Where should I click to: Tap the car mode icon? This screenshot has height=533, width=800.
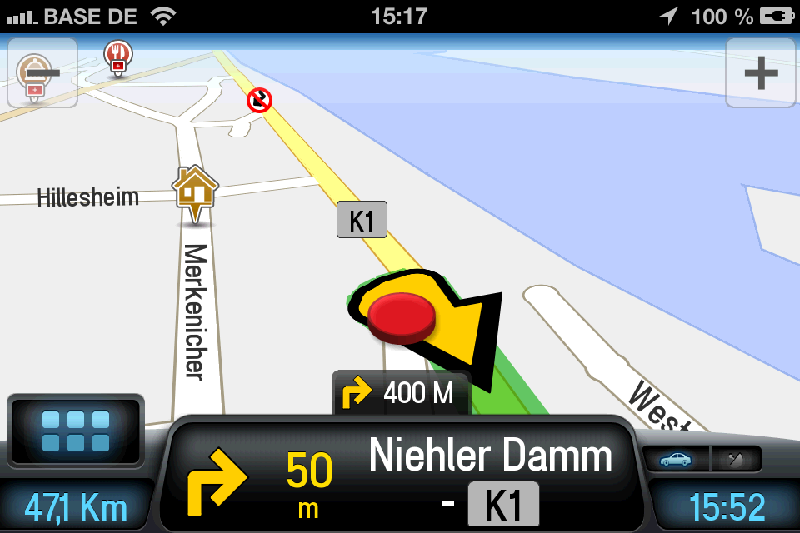675,460
